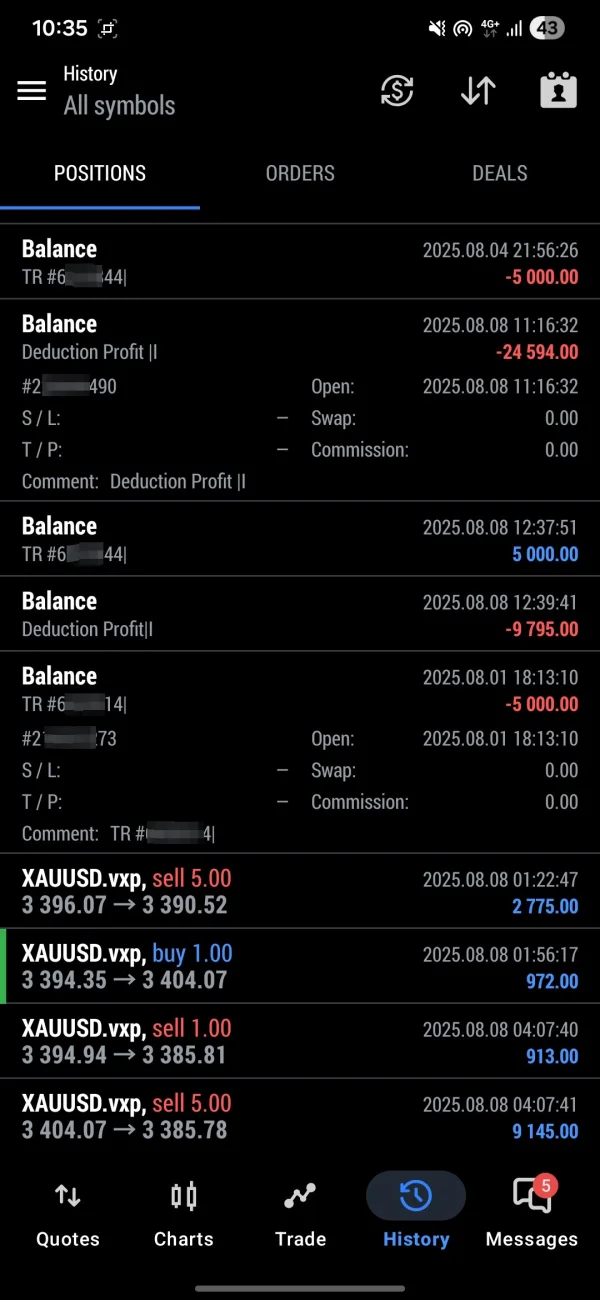The width and height of the screenshot is (600, 1300).
Task: Expand the XAUUSD buy 1.00 position
Action: [x=300, y=967]
